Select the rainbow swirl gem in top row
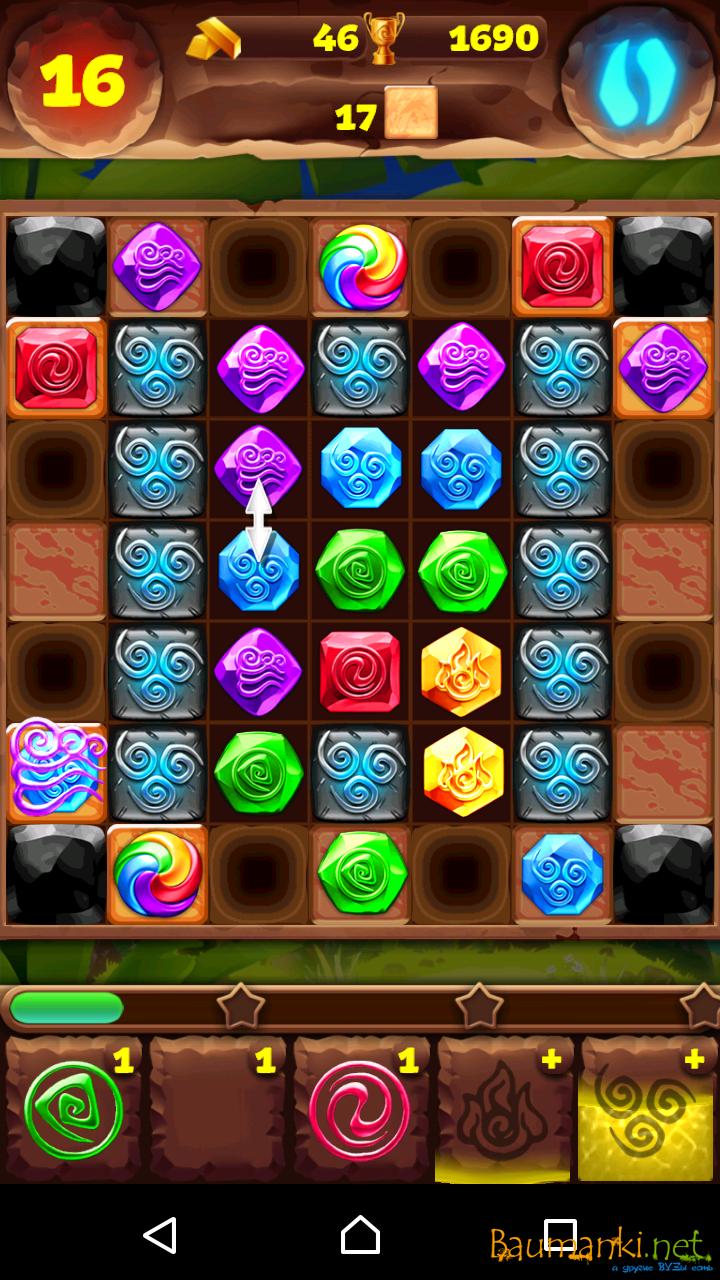Image resolution: width=720 pixels, height=1280 pixels. click(361, 266)
